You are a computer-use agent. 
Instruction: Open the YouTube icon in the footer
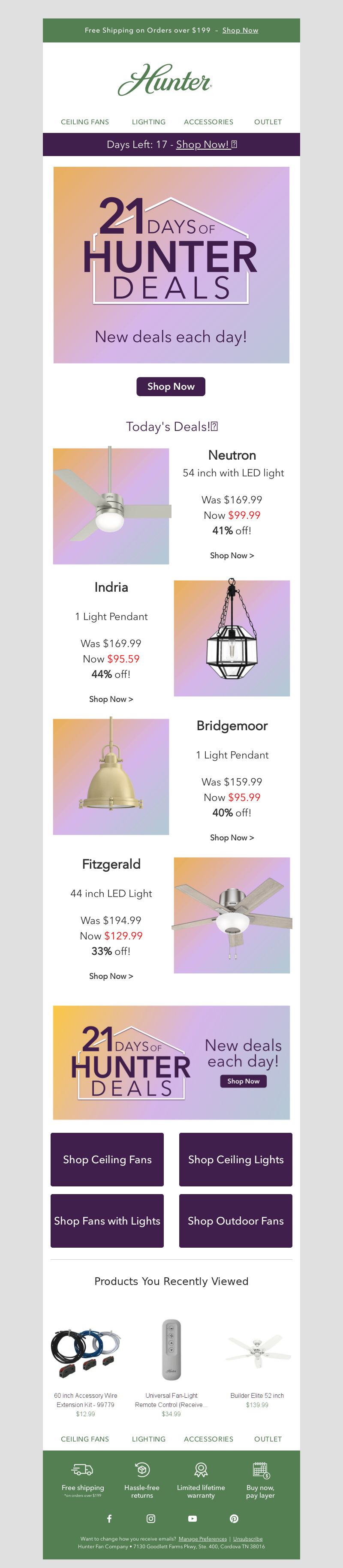192,1519
